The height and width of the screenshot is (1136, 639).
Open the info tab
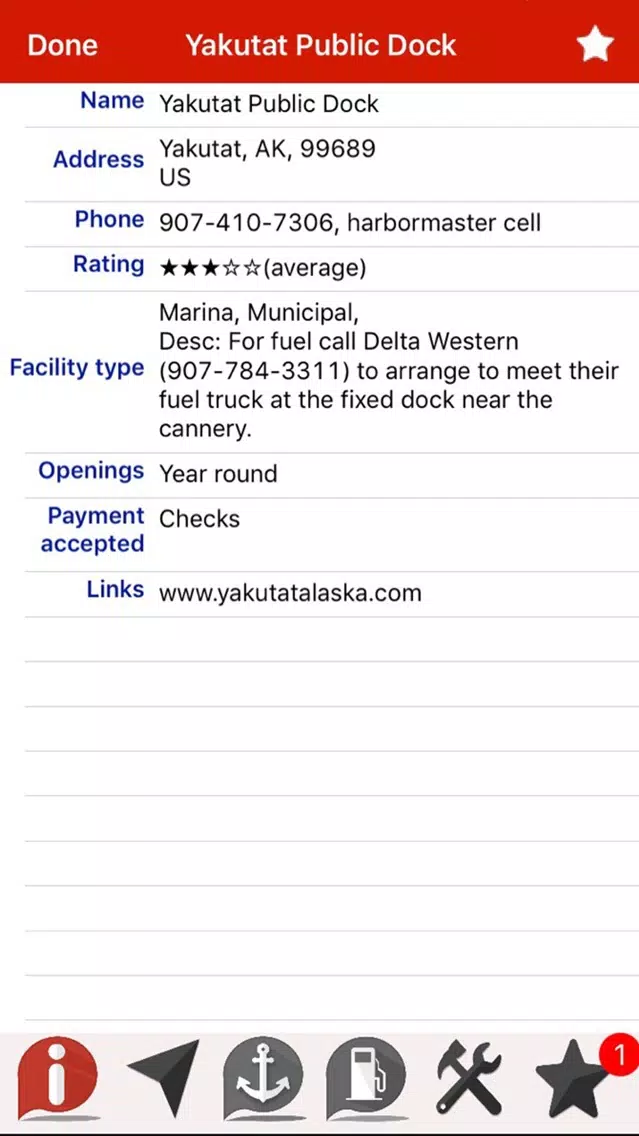[57, 1079]
